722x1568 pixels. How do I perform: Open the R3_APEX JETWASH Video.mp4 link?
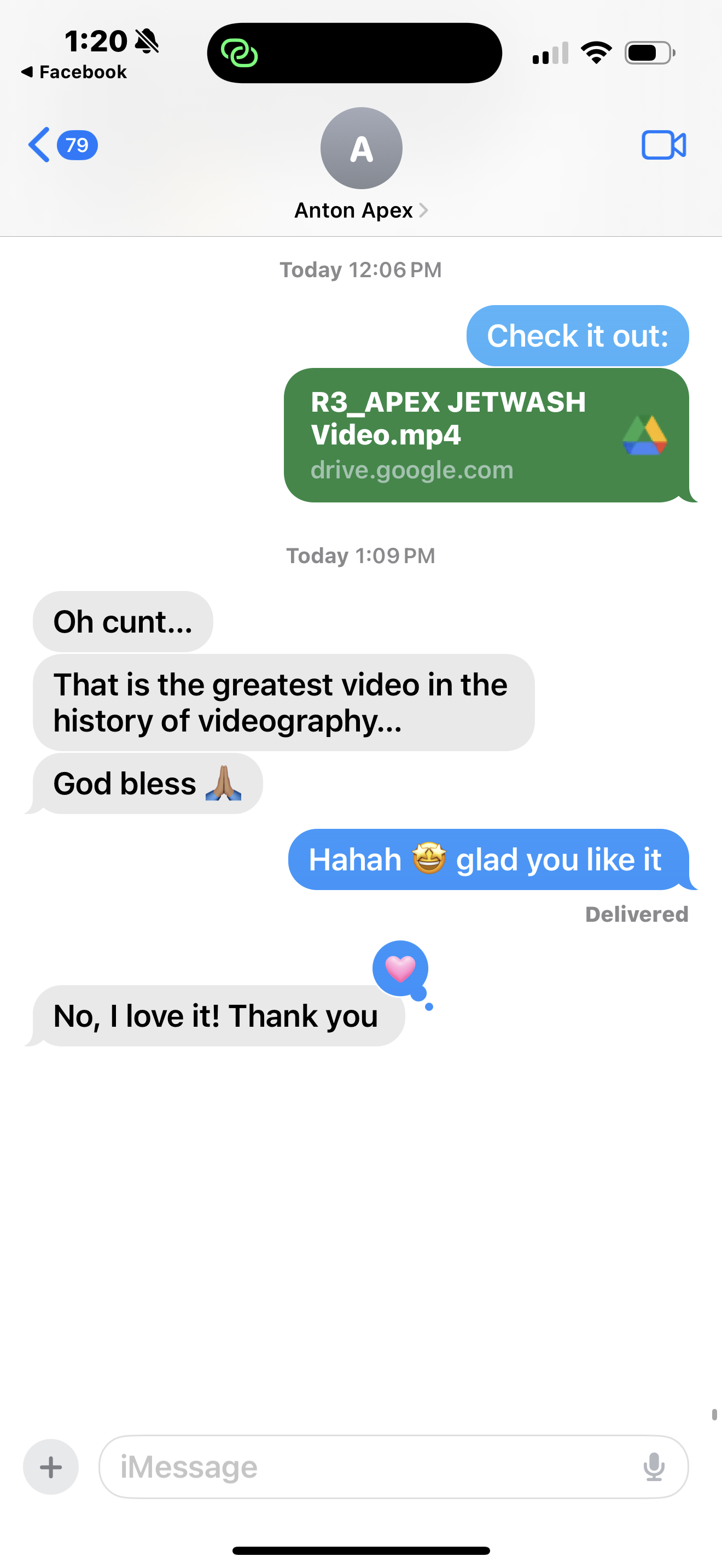(x=485, y=435)
